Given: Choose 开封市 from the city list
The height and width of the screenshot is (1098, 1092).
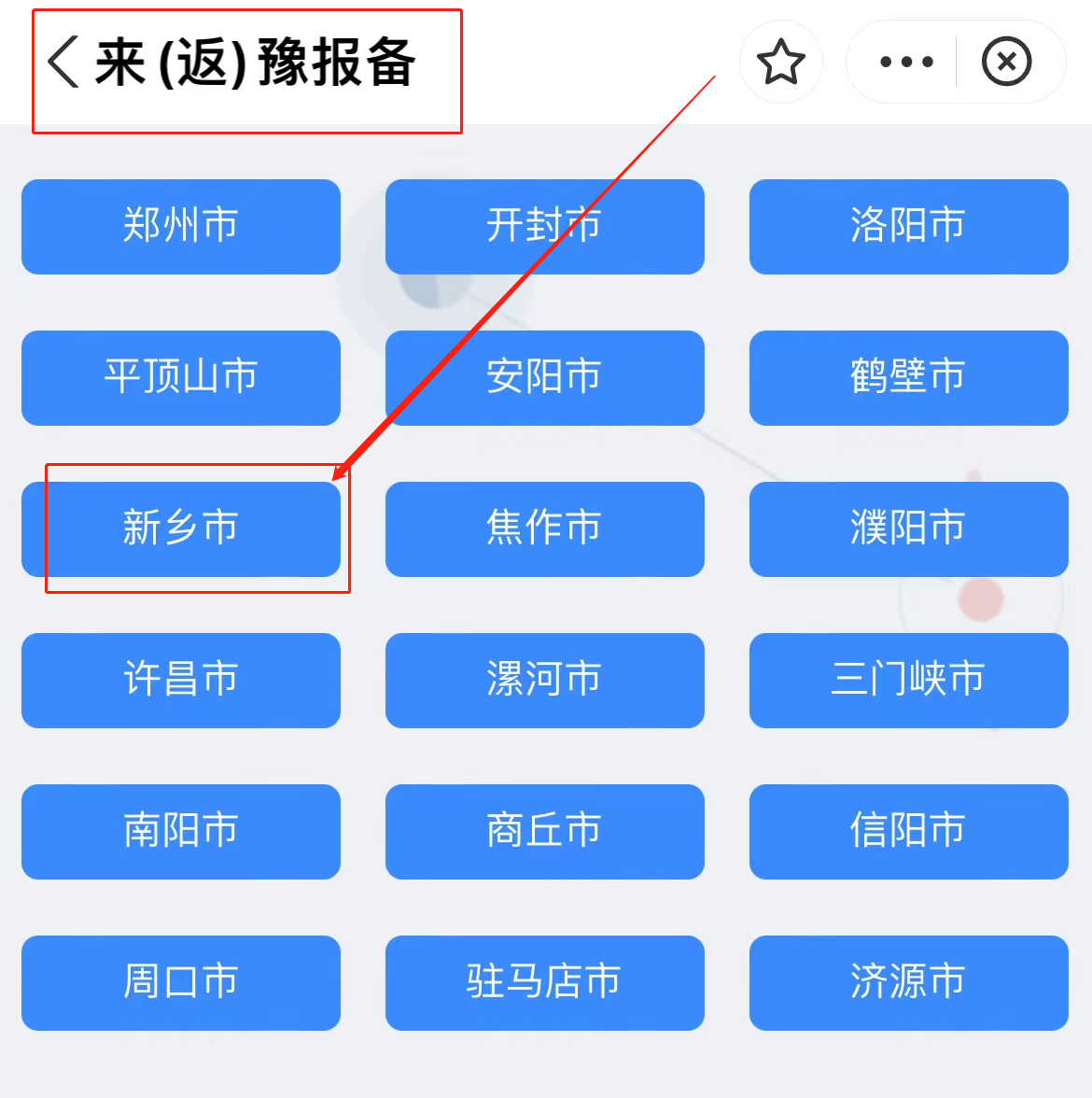Looking at the screenshot, I should tap(544, 227).
